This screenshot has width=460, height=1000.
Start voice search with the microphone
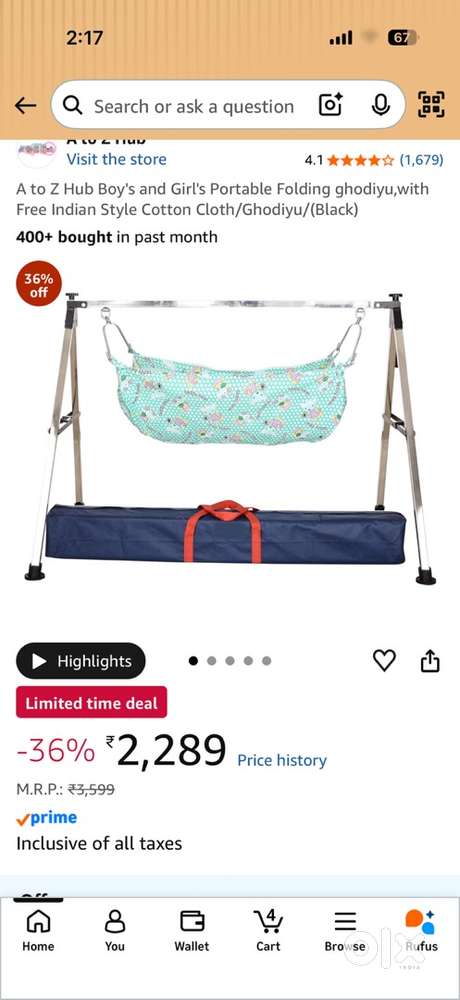[380, 105]
